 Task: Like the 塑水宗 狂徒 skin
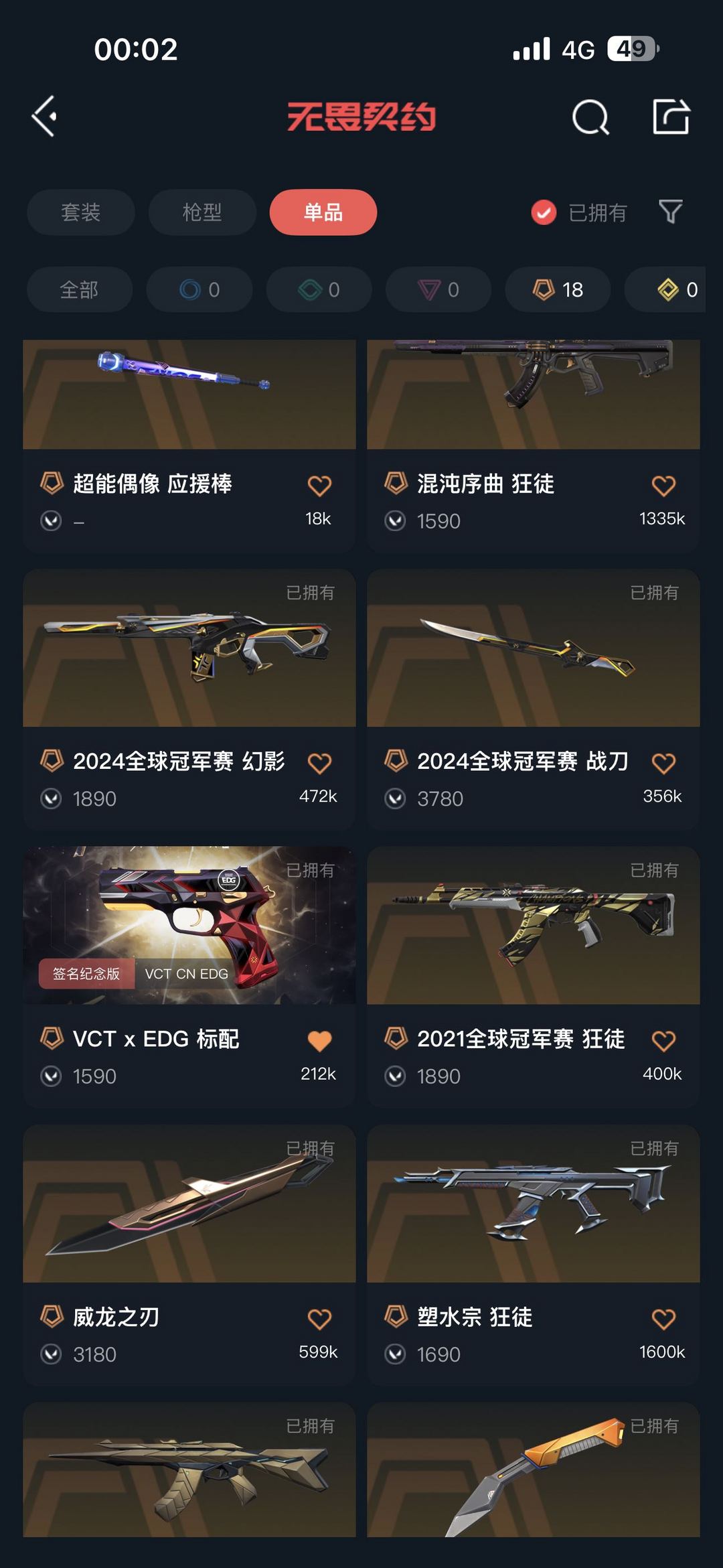coord(663,1319)
